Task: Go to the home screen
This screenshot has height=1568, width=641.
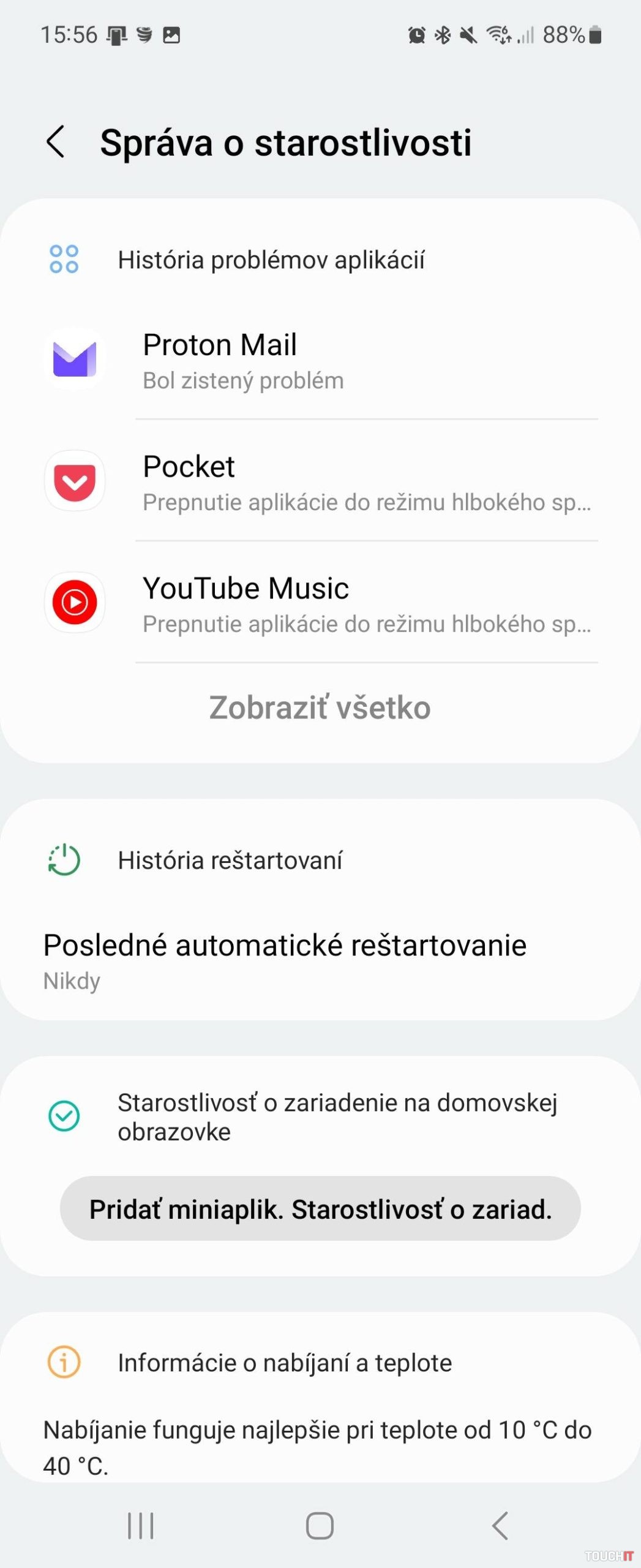Action: [320, 1525]
